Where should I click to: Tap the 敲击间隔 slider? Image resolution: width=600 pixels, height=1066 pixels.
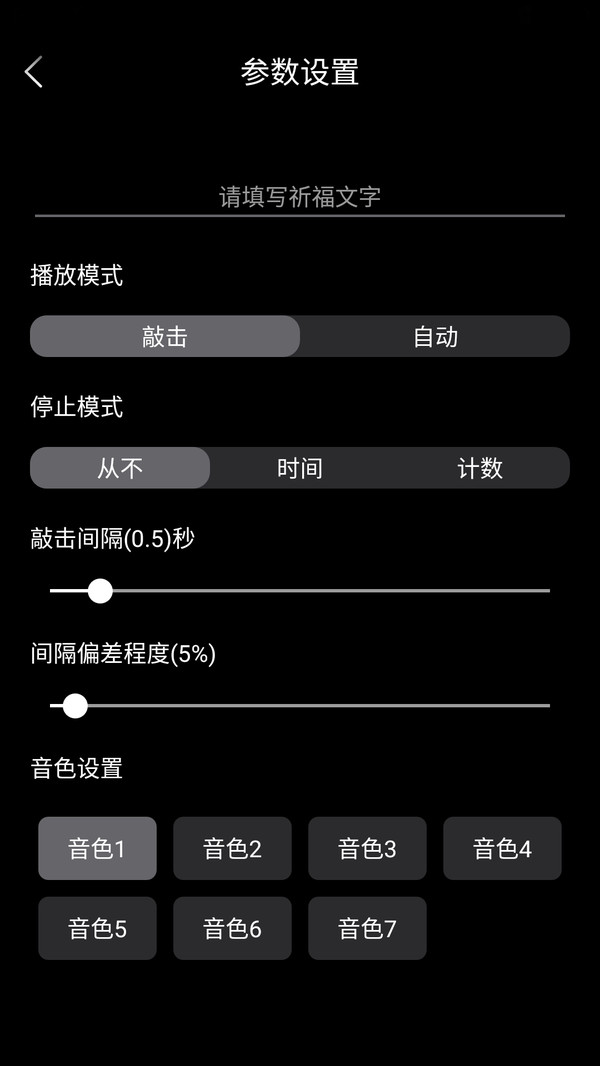[x=300, y=591]
